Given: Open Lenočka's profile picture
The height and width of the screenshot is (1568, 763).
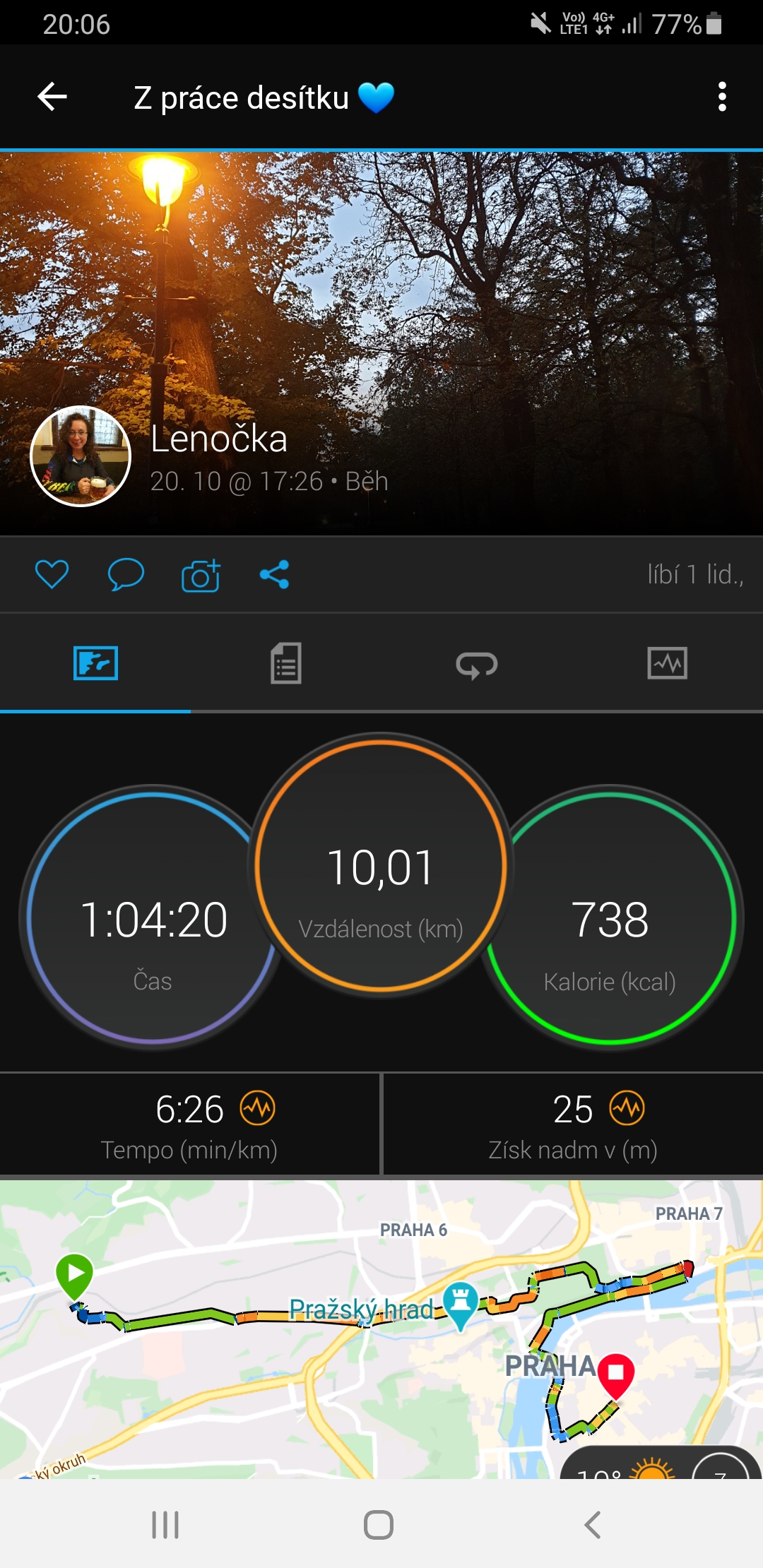Looking at the screenshot, I should (81, 456).
